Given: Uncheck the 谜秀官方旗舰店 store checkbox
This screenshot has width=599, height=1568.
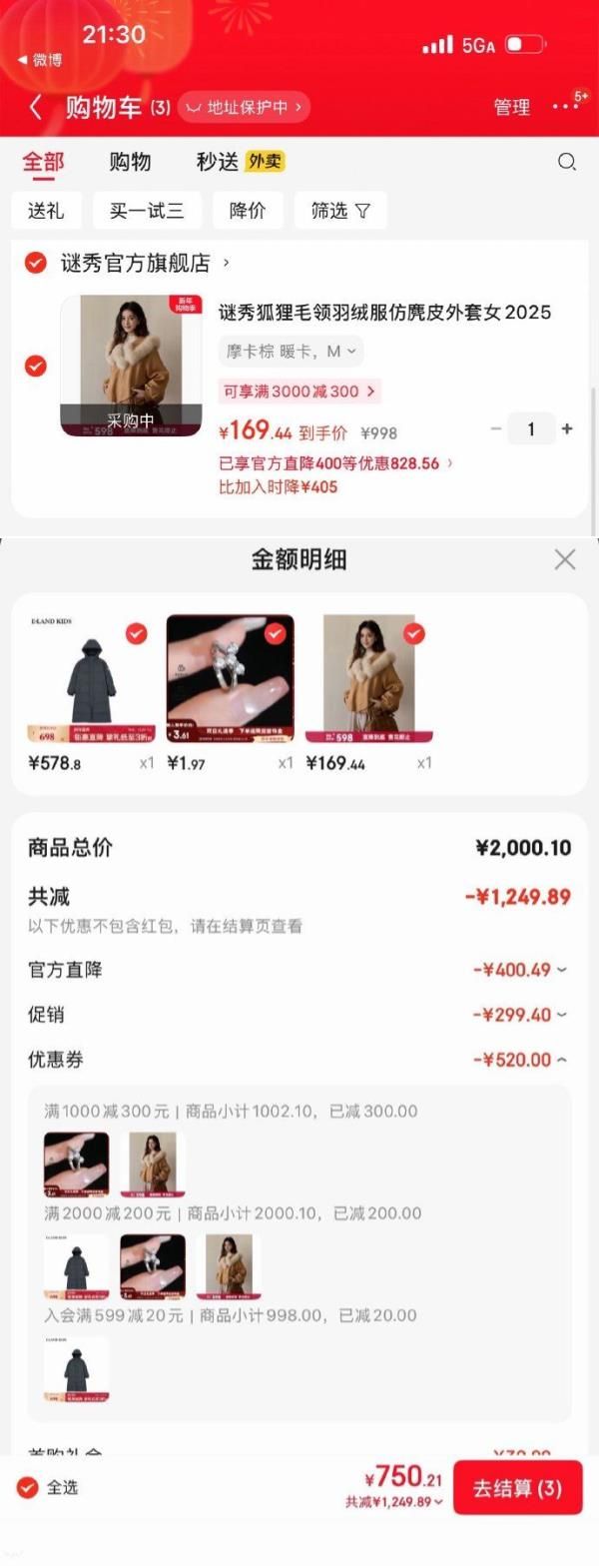Looking at the screenshot, I should pyautogui.click(x=35, y=263).
